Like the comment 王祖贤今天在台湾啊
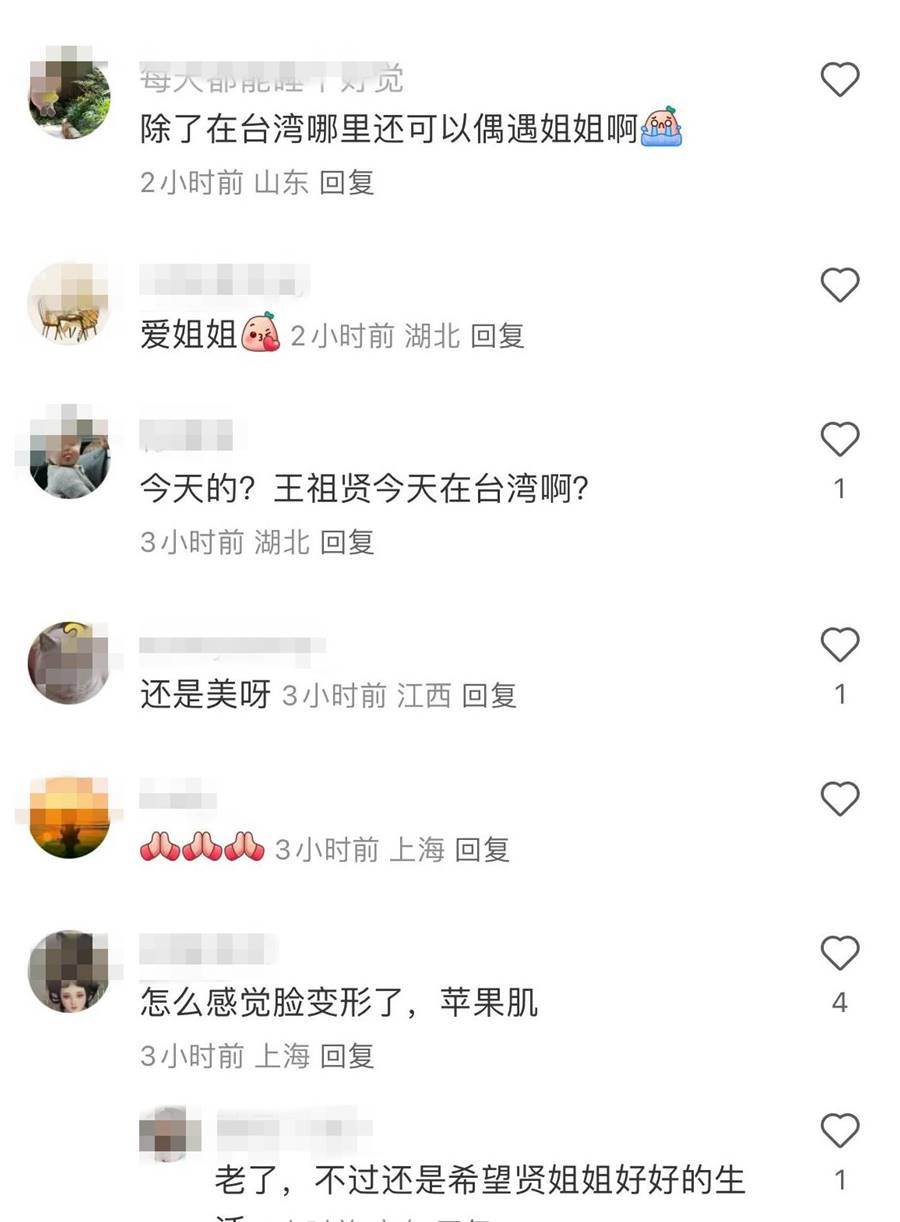This screenshot has width=900, height=1222. [840, 440]
